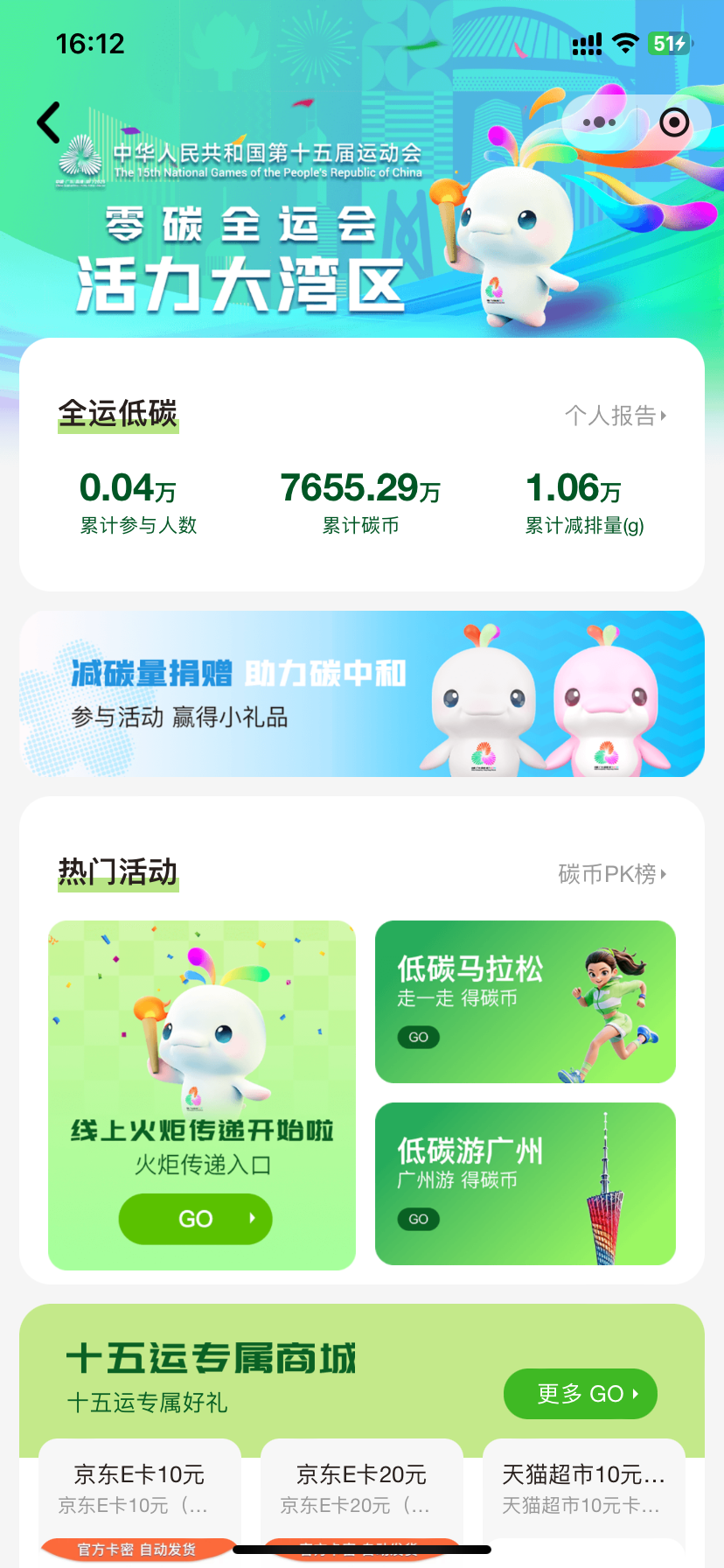Open the 减碳量捐赠 donation banner

(362, 694)
